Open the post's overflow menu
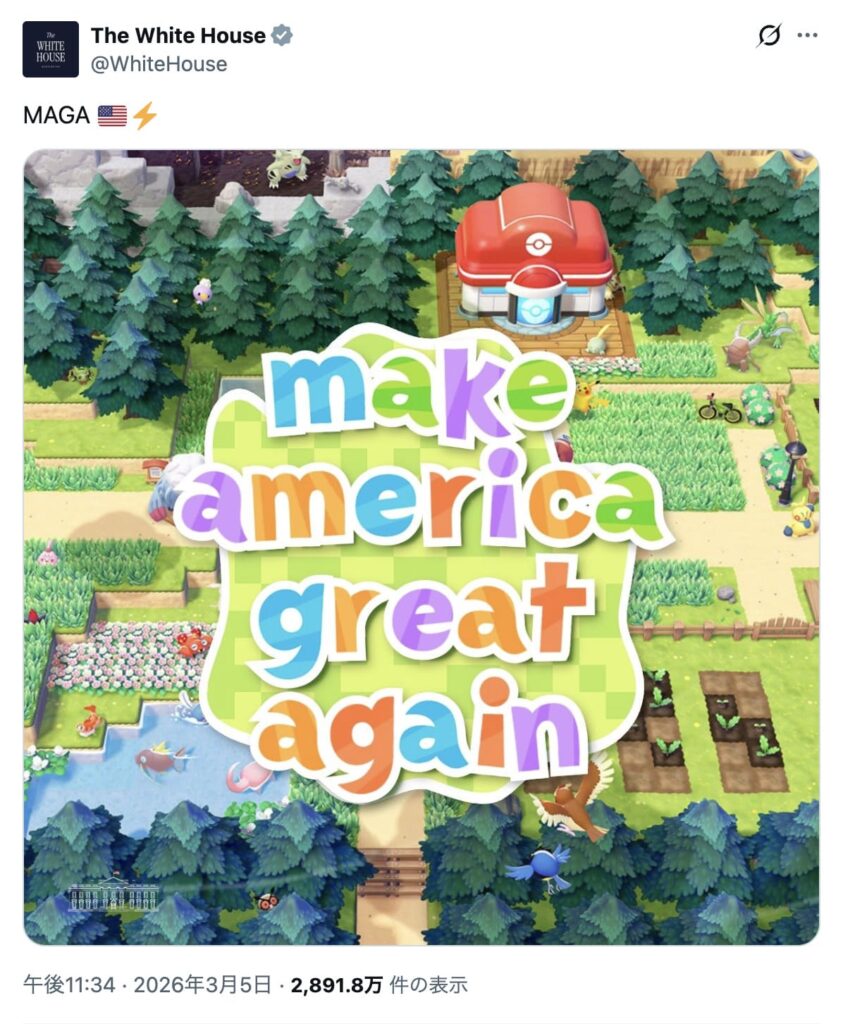This screenshot has width=843, height=1024. click(x=807, y=37)
